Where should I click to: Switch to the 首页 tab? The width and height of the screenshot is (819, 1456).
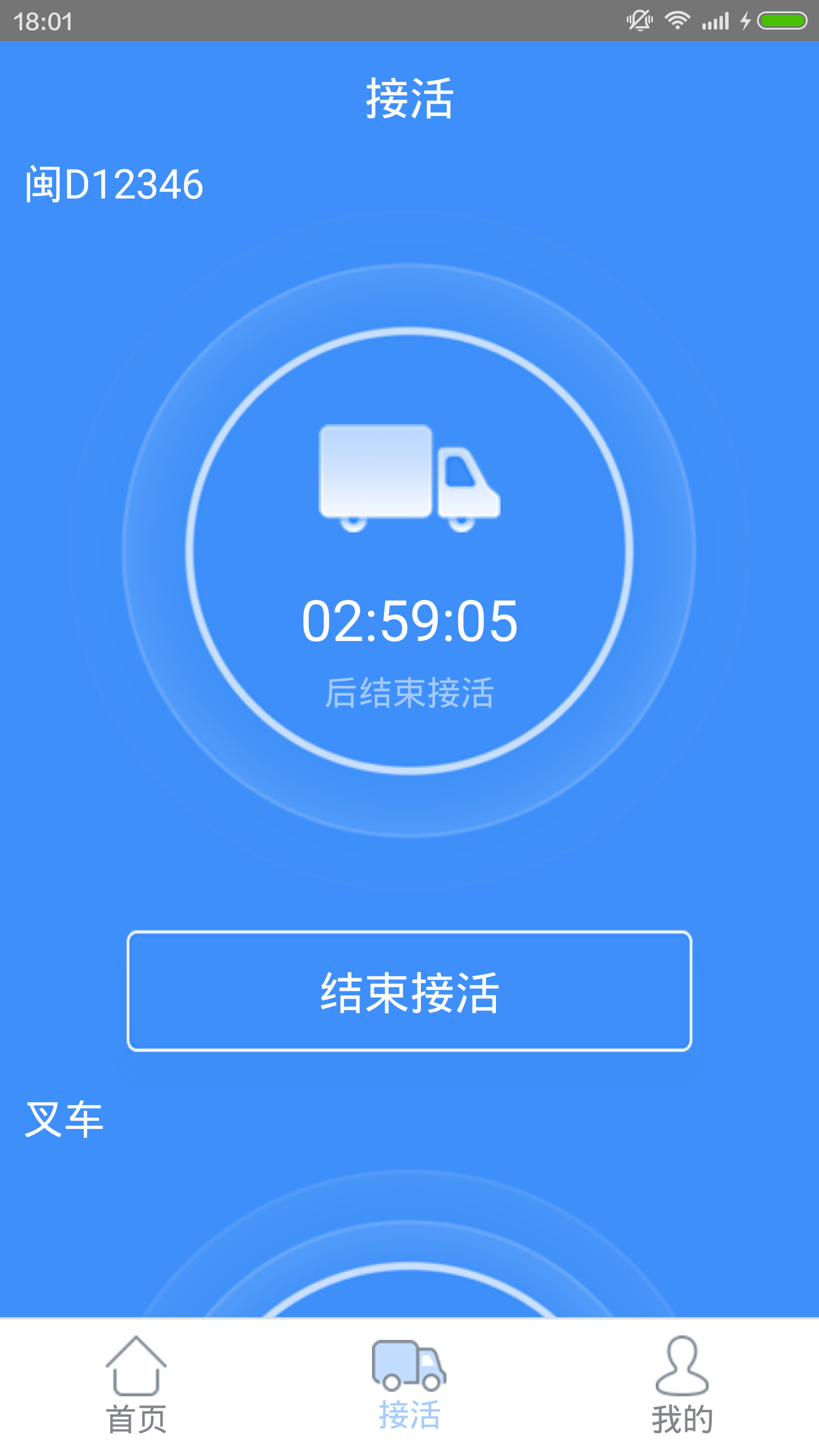tap(136, 1385)
